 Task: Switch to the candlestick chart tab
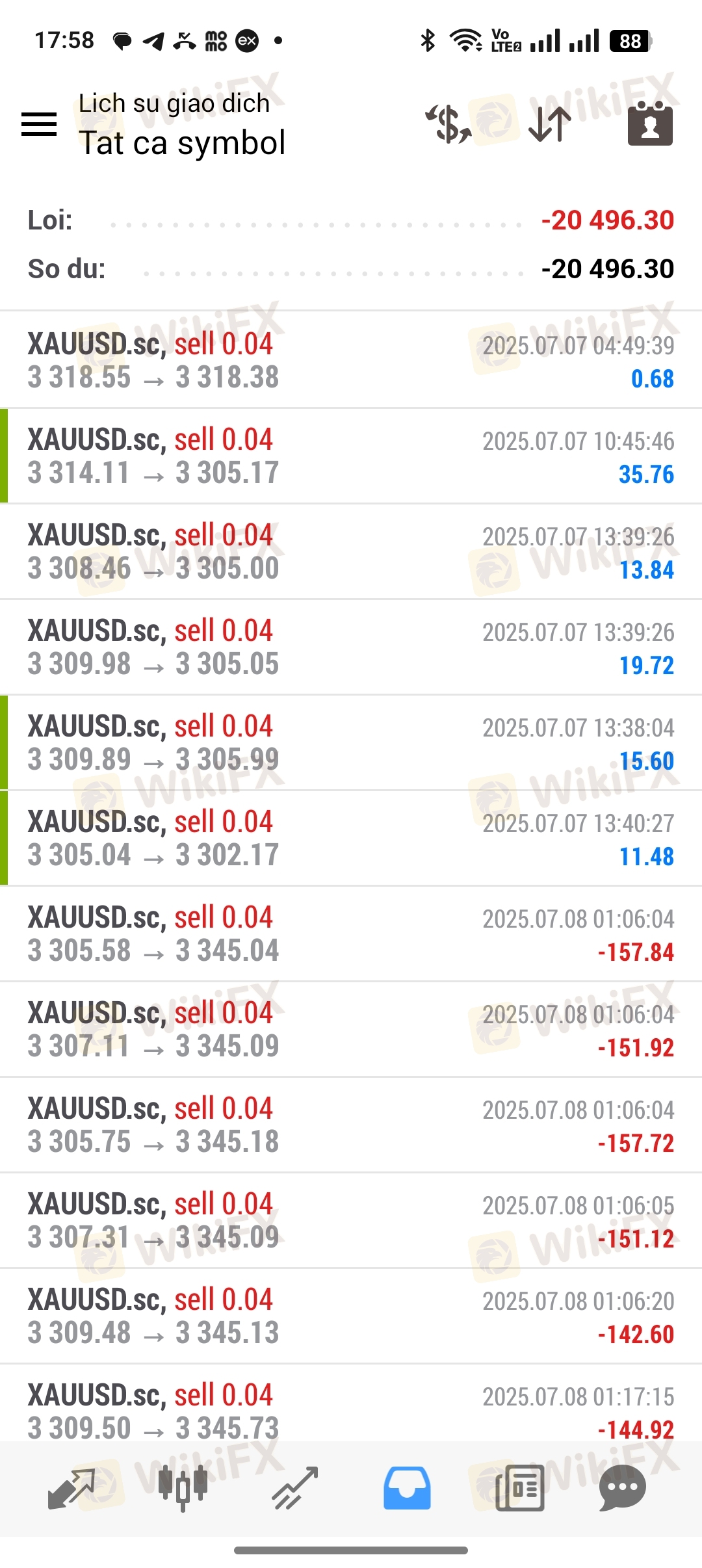tap(183, 1488)
